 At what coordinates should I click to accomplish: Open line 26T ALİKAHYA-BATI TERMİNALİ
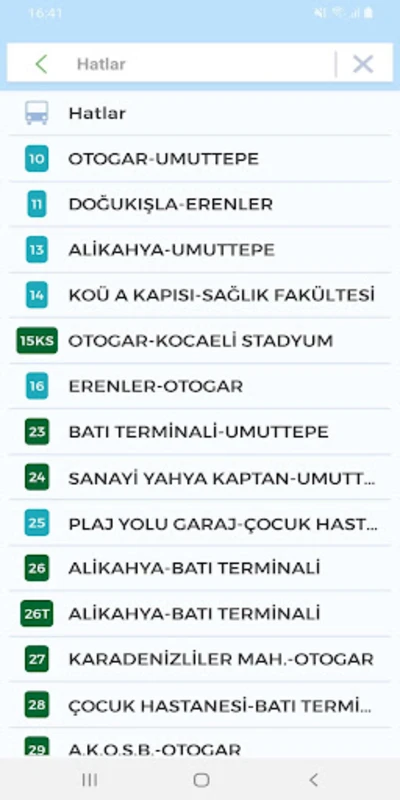click(200, 613)
